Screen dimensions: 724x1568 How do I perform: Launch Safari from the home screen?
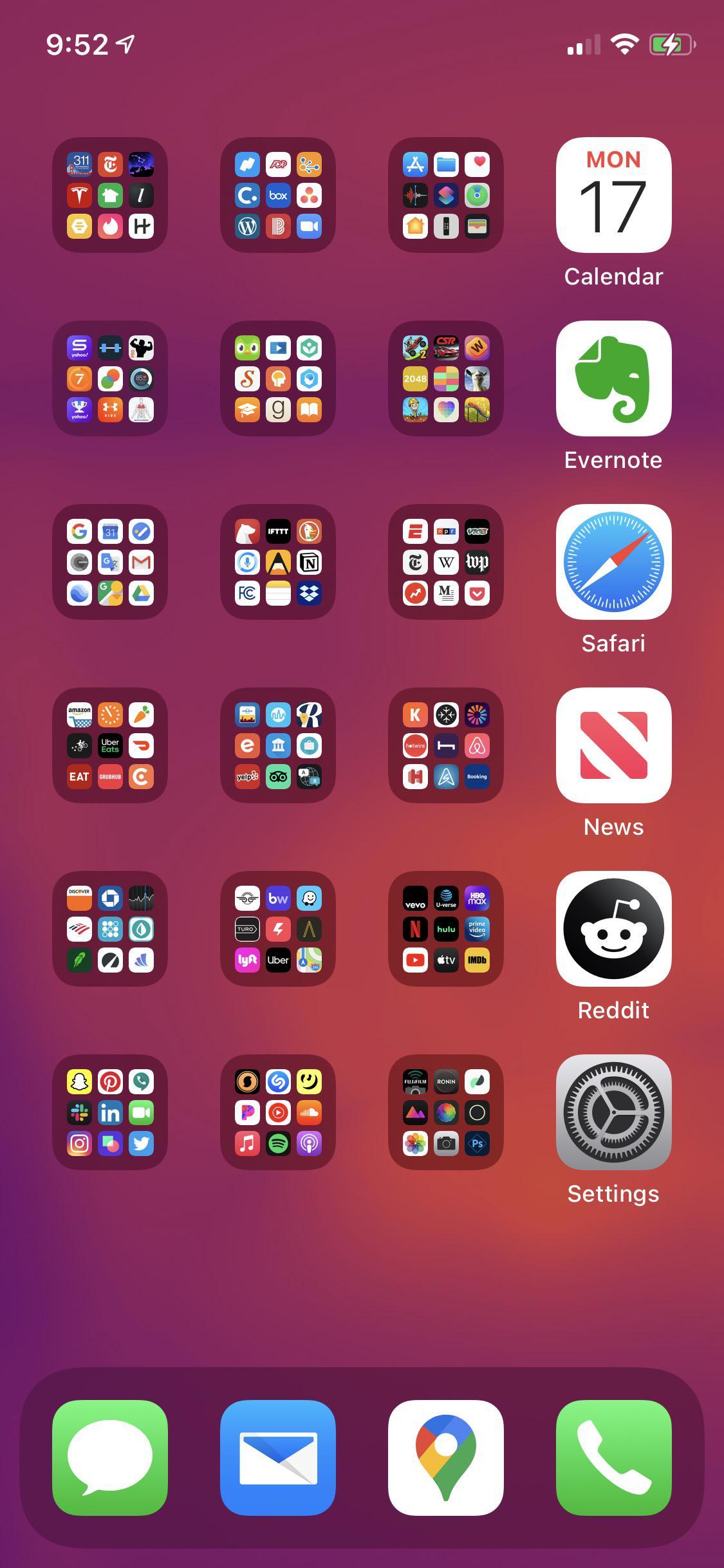613,561
